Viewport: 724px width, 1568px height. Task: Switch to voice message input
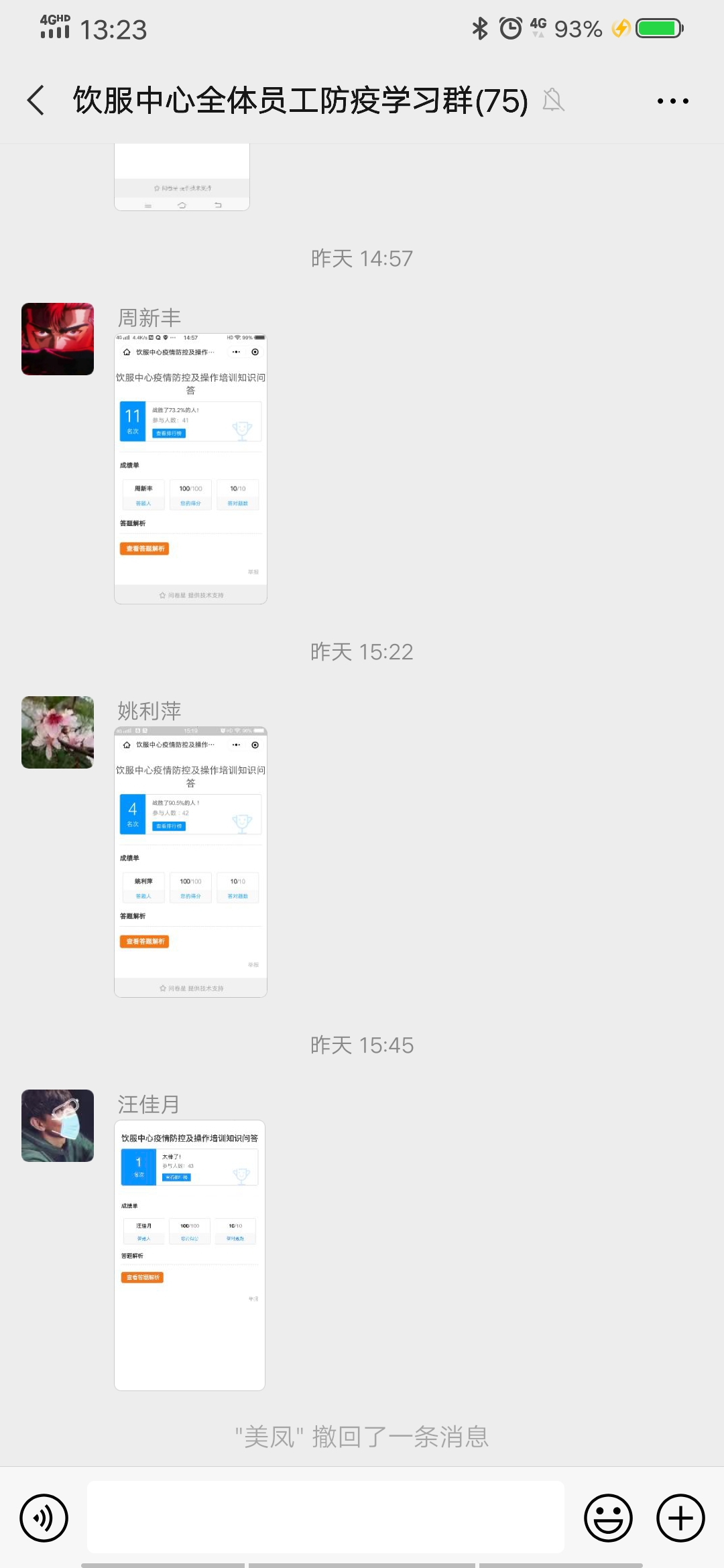tap(44, 1518)
